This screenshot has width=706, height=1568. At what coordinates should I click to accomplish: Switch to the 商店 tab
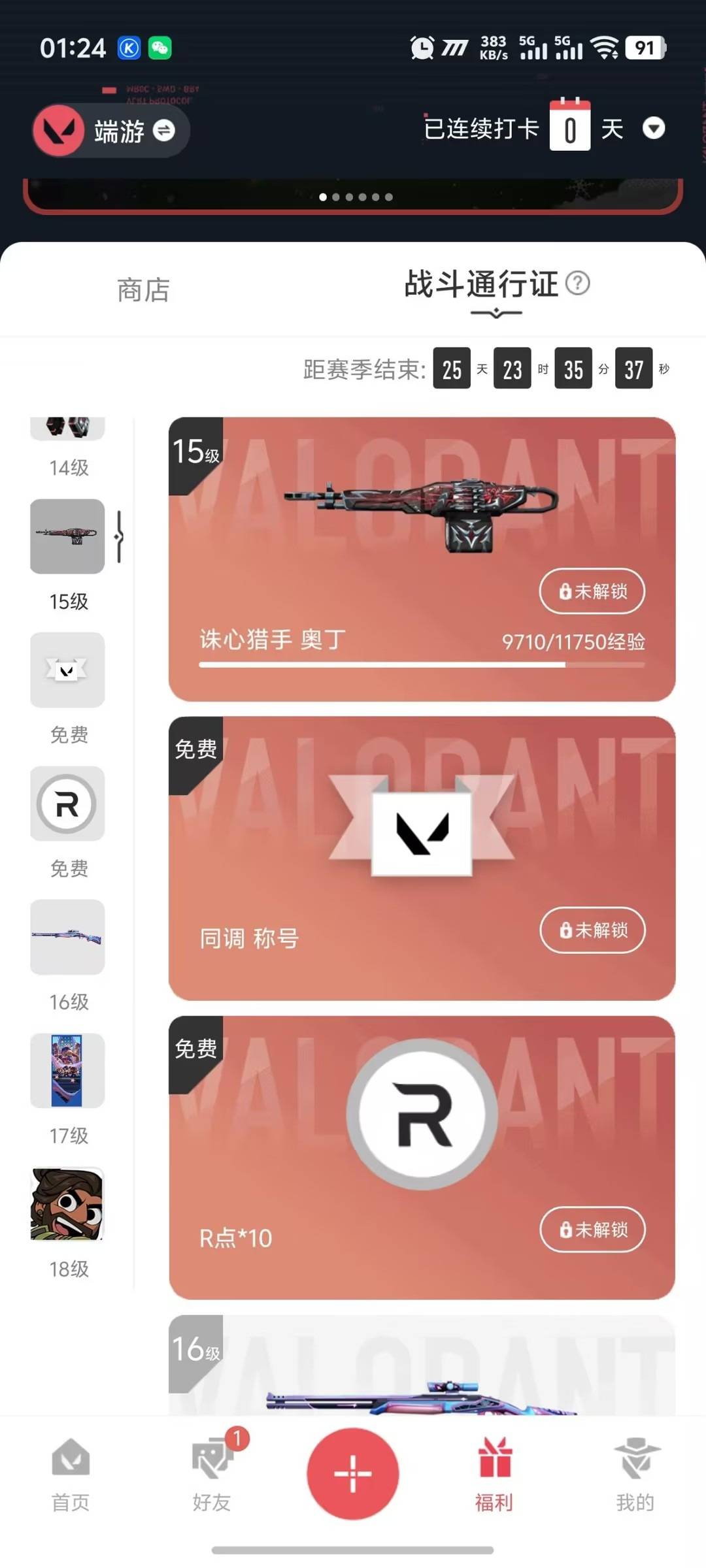[x=144, y=290]
